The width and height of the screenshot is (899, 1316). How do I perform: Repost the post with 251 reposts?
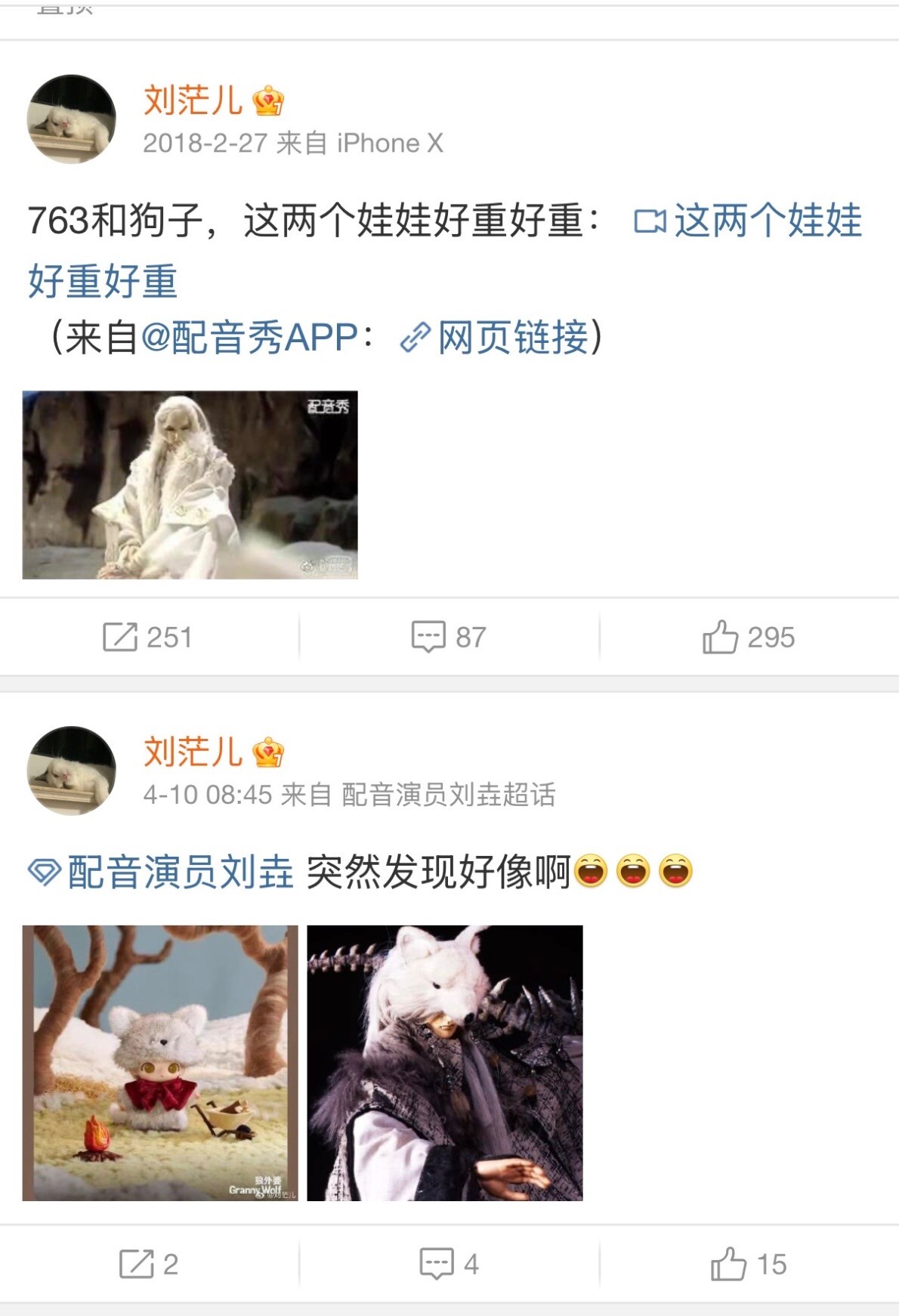tap(148, 637)
